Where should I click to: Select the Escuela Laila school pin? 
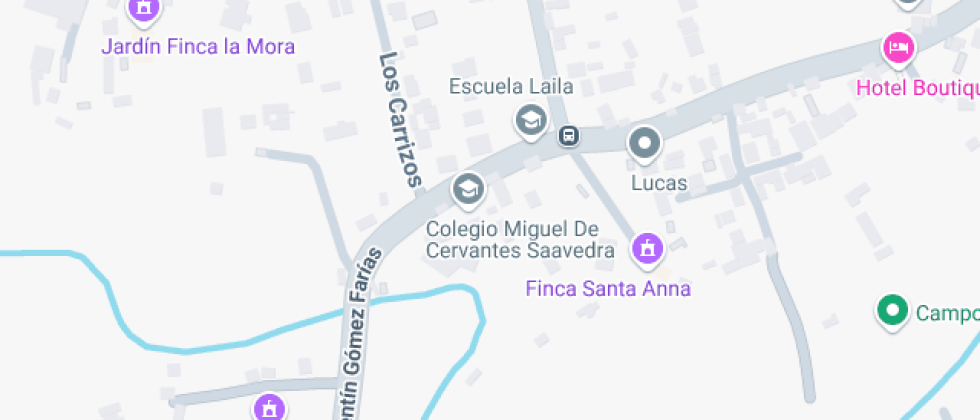coord(529,121)
